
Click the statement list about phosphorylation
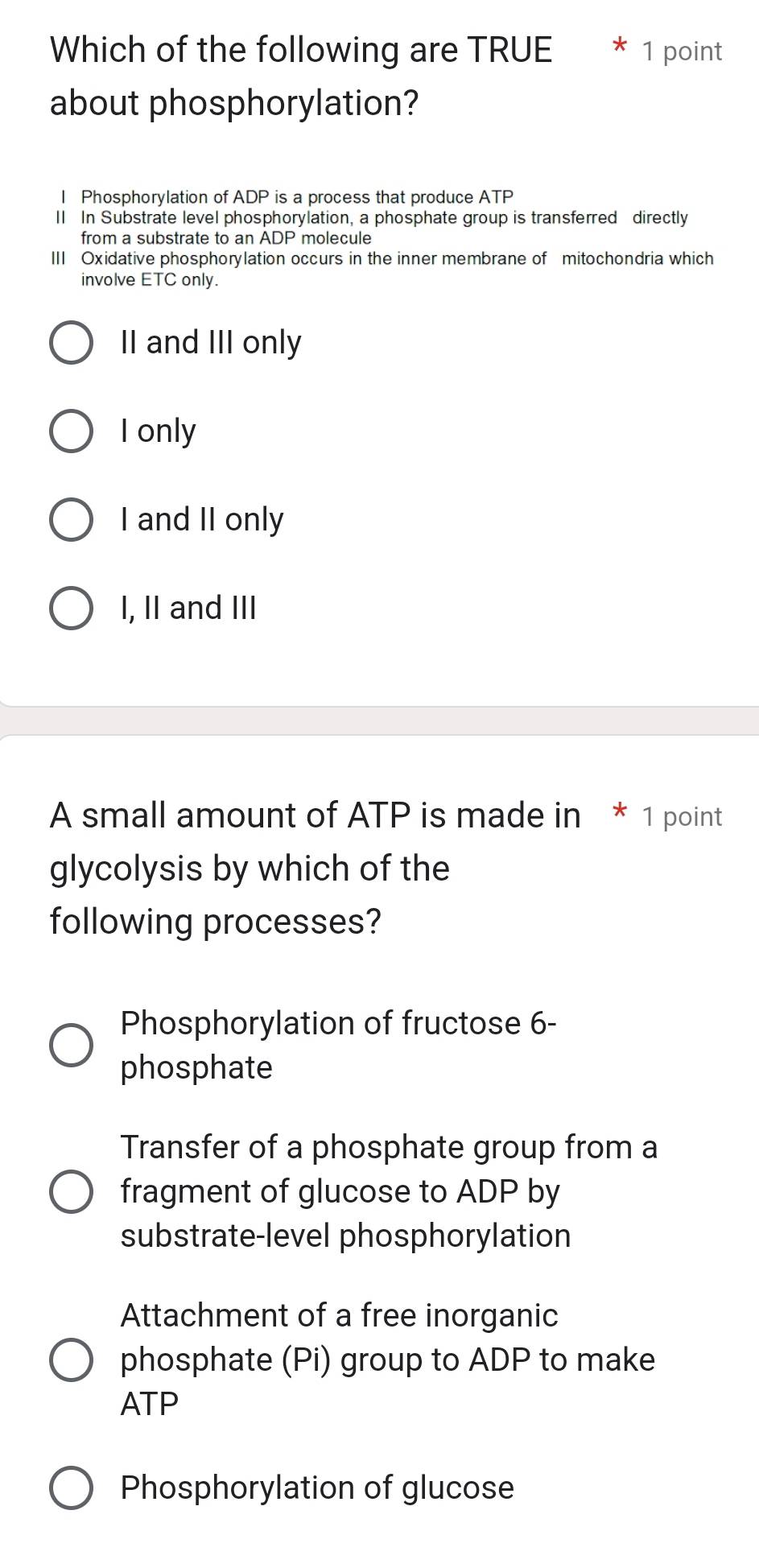pyautogui.click(x=378, y=237)
